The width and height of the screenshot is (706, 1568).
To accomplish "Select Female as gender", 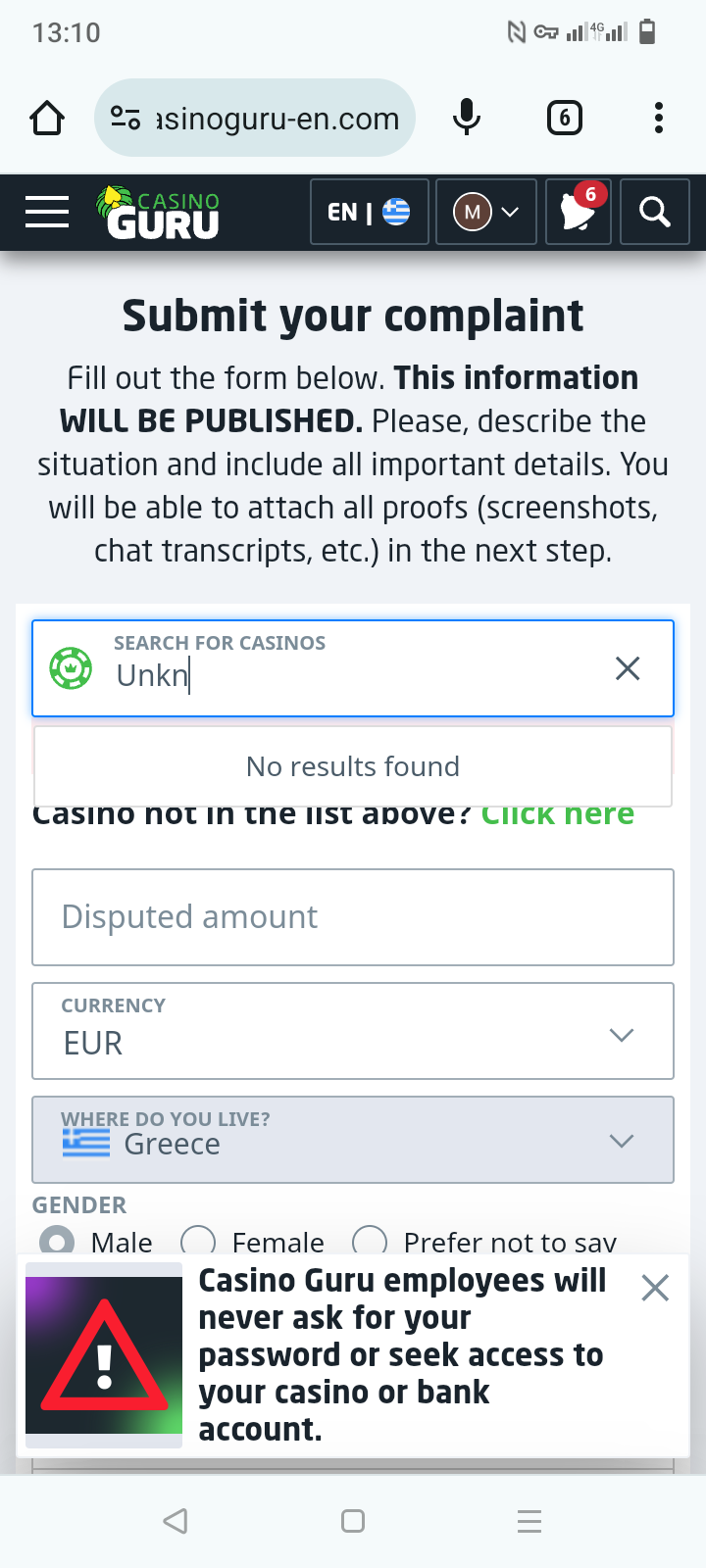I will pos(199,1242).
